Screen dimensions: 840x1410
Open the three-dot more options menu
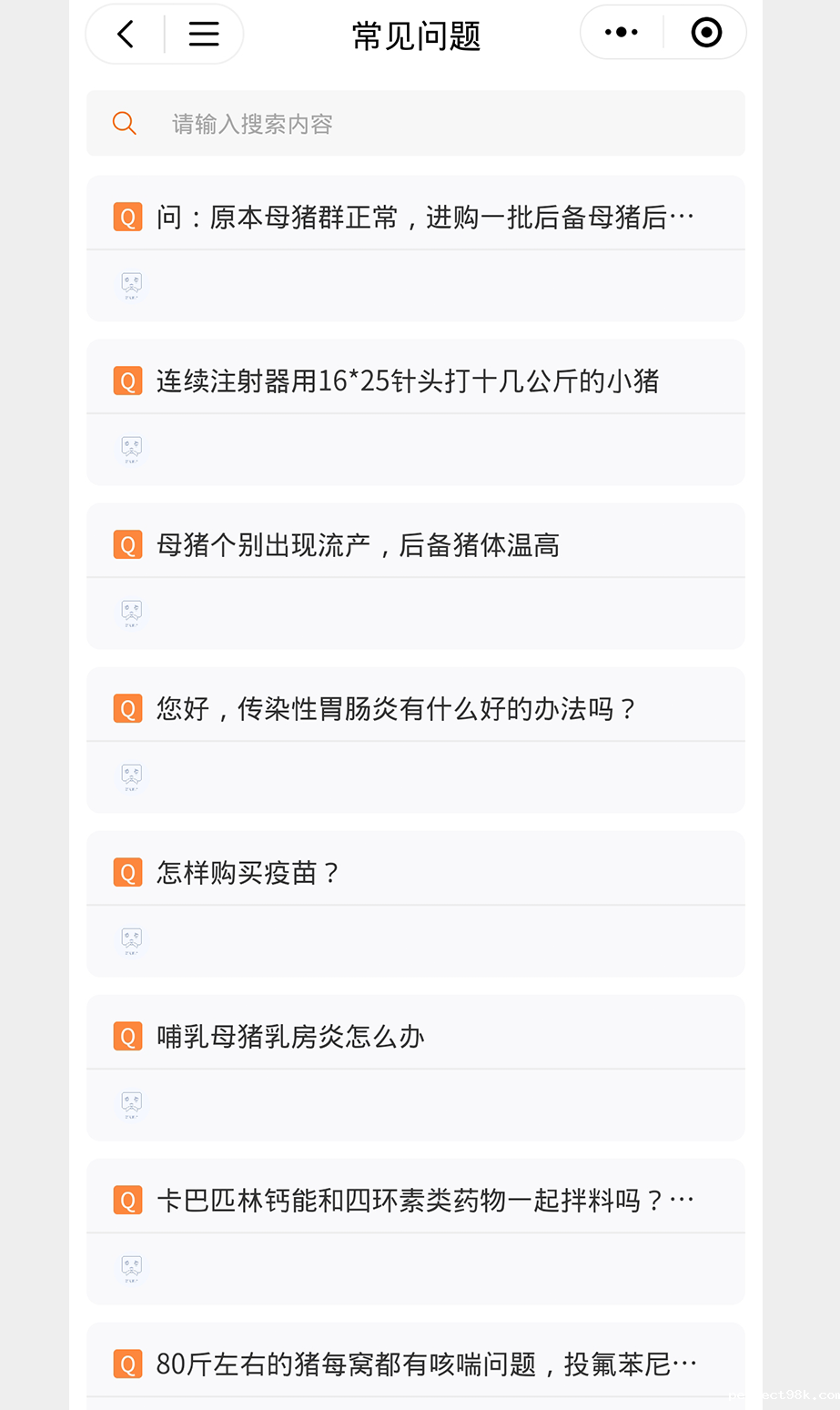pyautogui.click(x=622, y=33)
